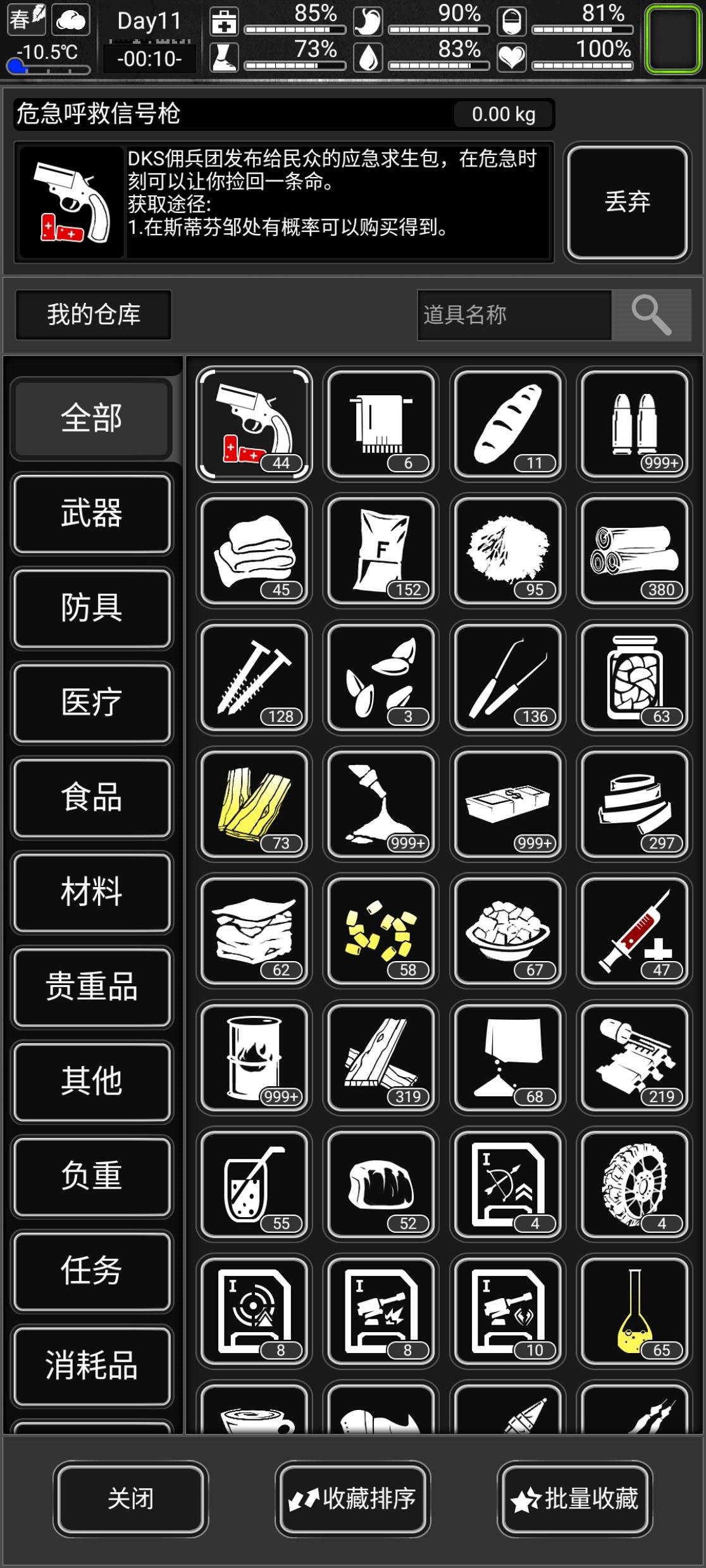Click the pistol ammo item showing 999+
The width and height of the screenshot is (706, 1568).
click(x=635, y=424)
